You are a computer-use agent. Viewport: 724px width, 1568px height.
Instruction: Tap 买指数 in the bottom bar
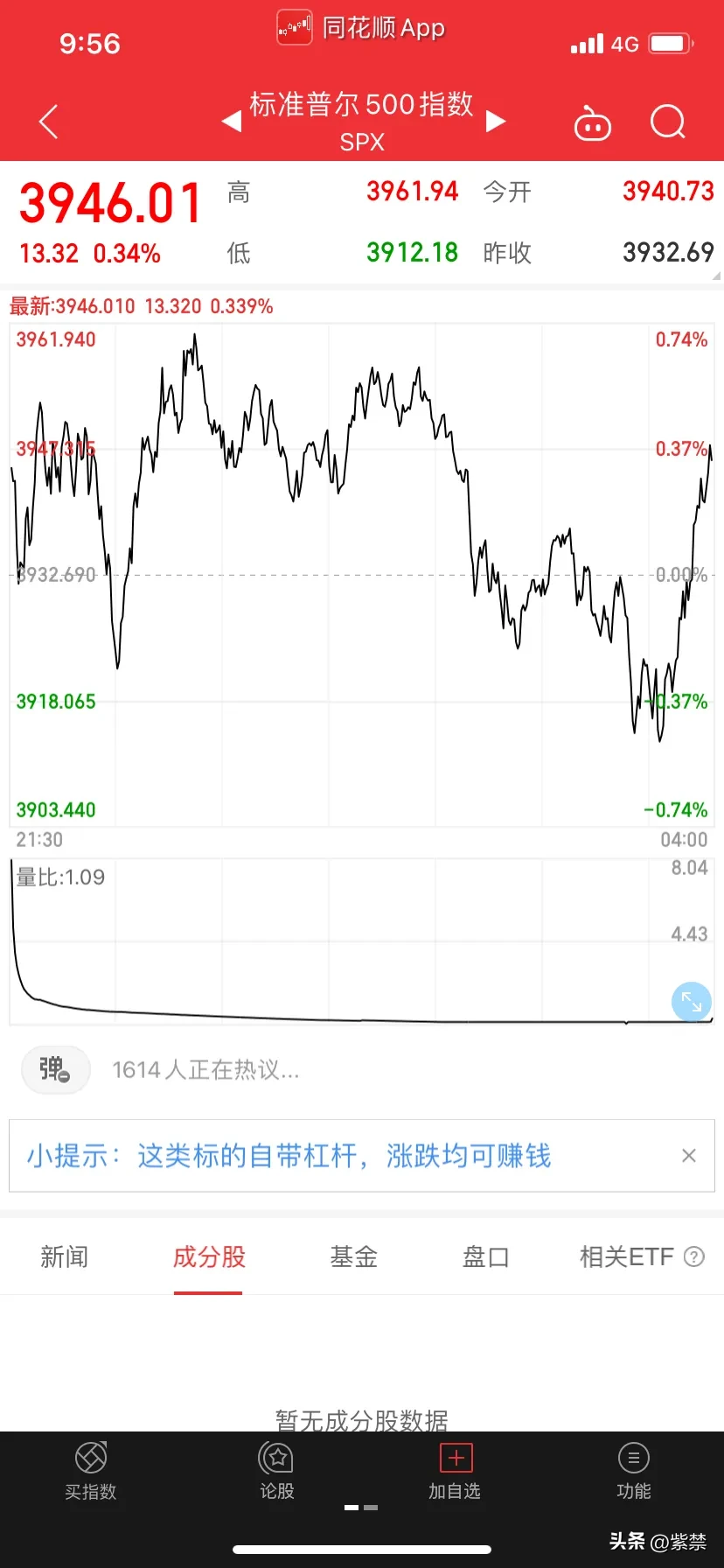click(91, 1472)
